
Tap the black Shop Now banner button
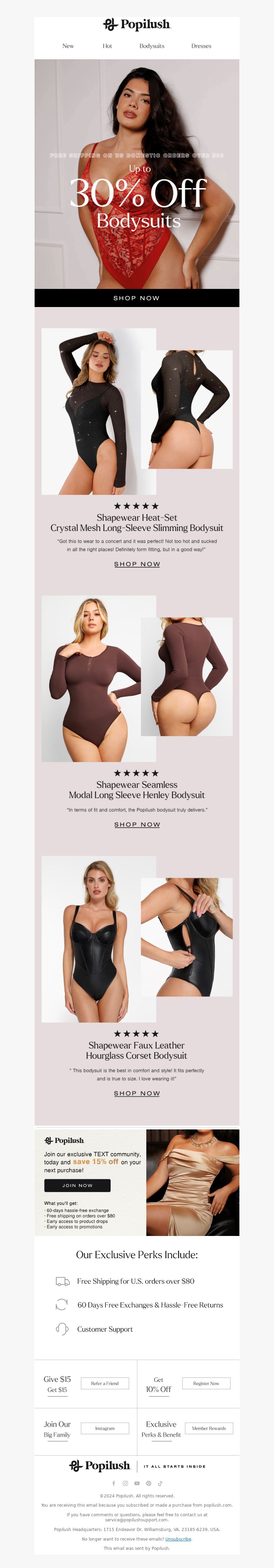pyautogui.click(x=136, y=298)
